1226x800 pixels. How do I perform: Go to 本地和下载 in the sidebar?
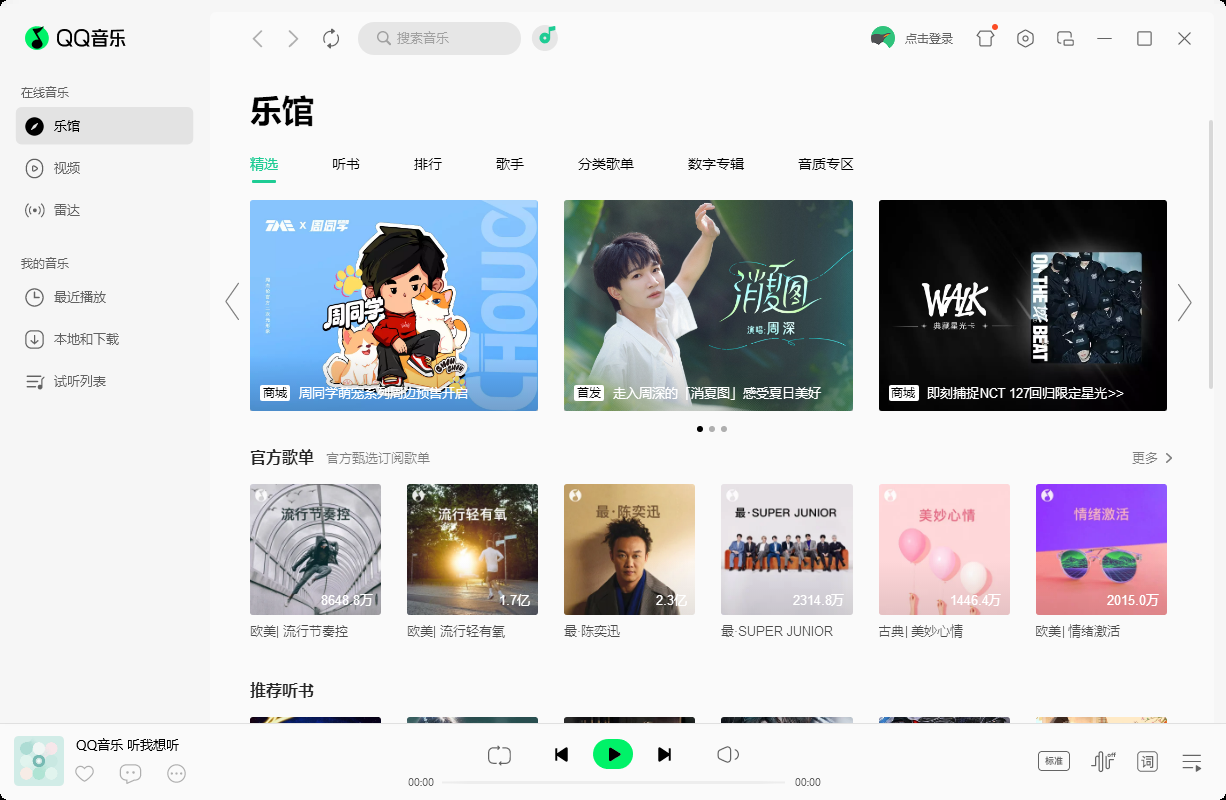click(x=86, y=339)
